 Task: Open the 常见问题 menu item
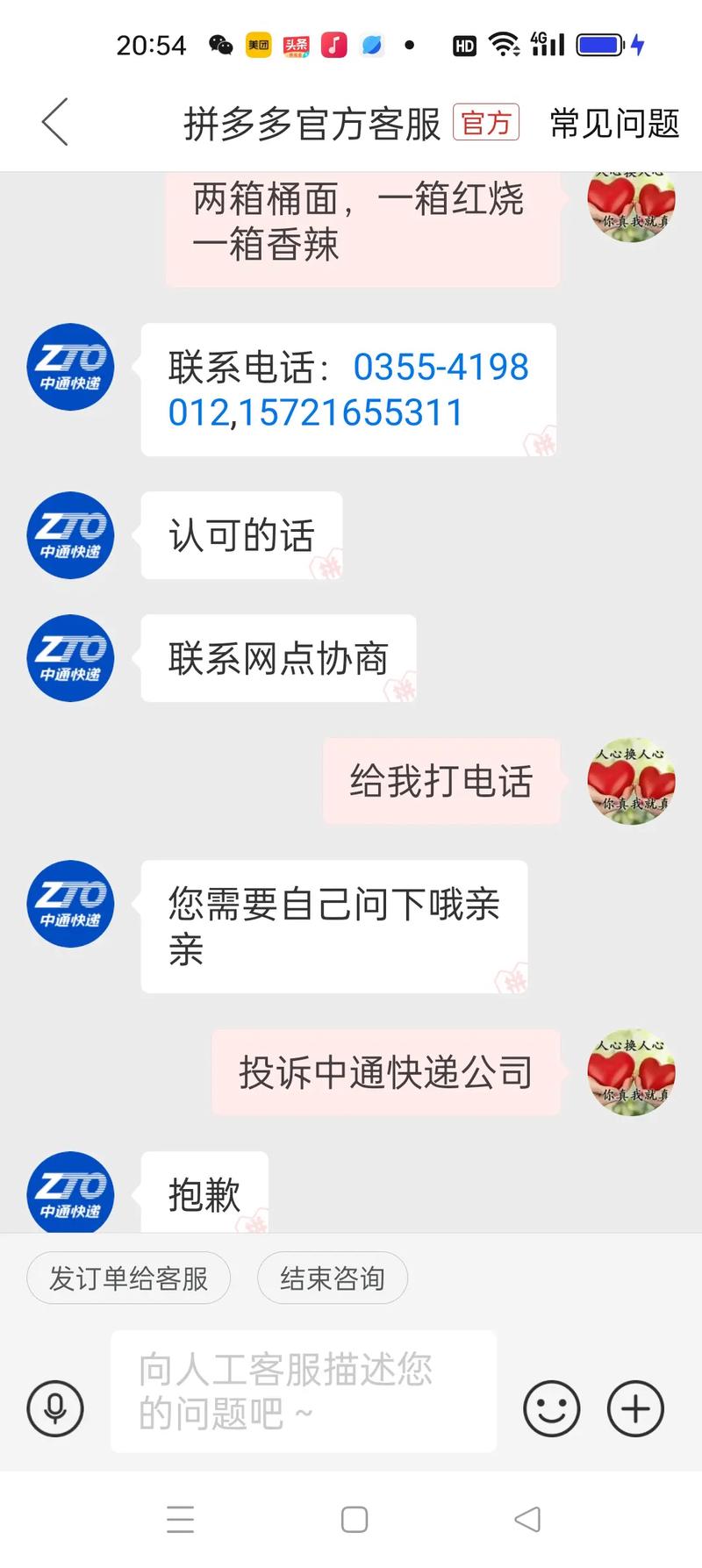click(x=612, y=123)
